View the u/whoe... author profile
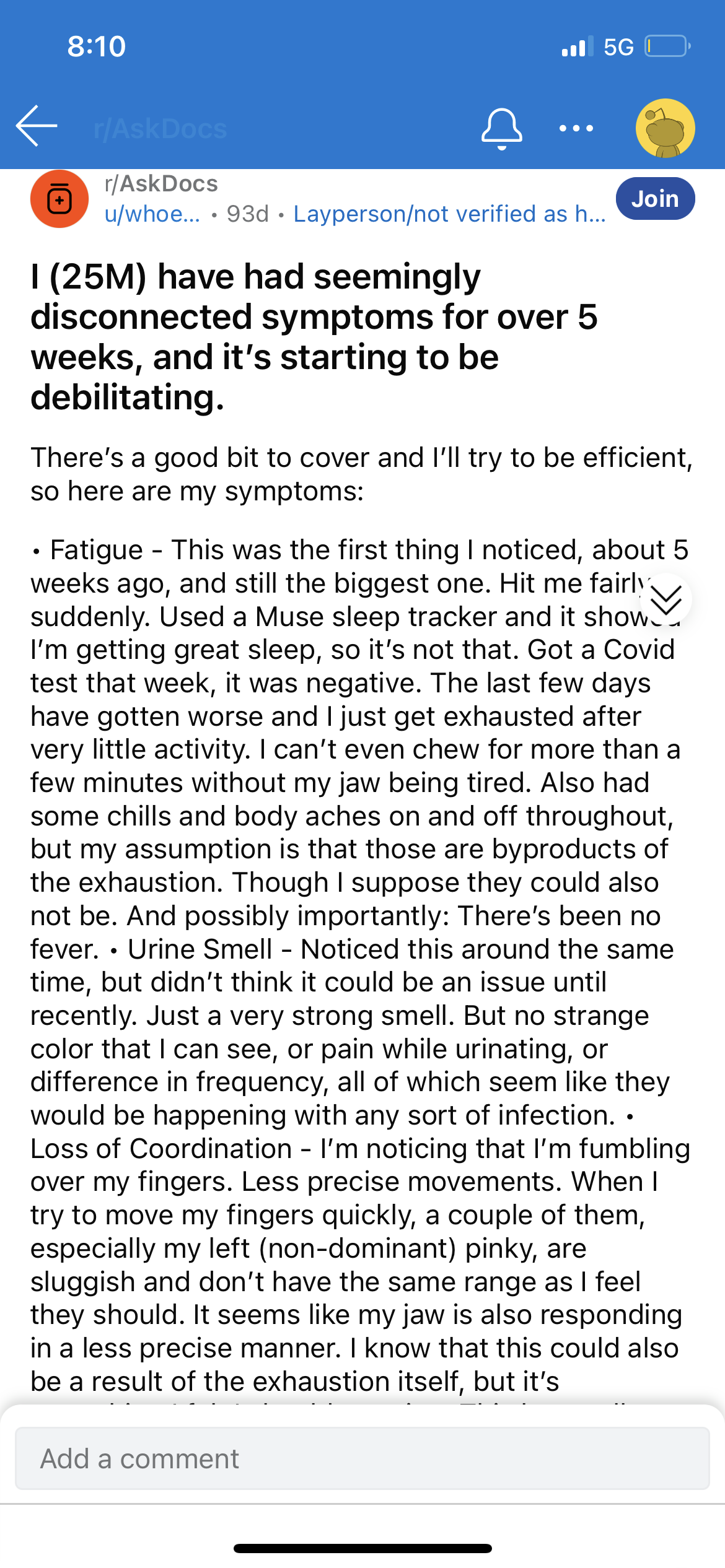The width and height of the screenshot is (725, 1568). (x=152, y=214)
